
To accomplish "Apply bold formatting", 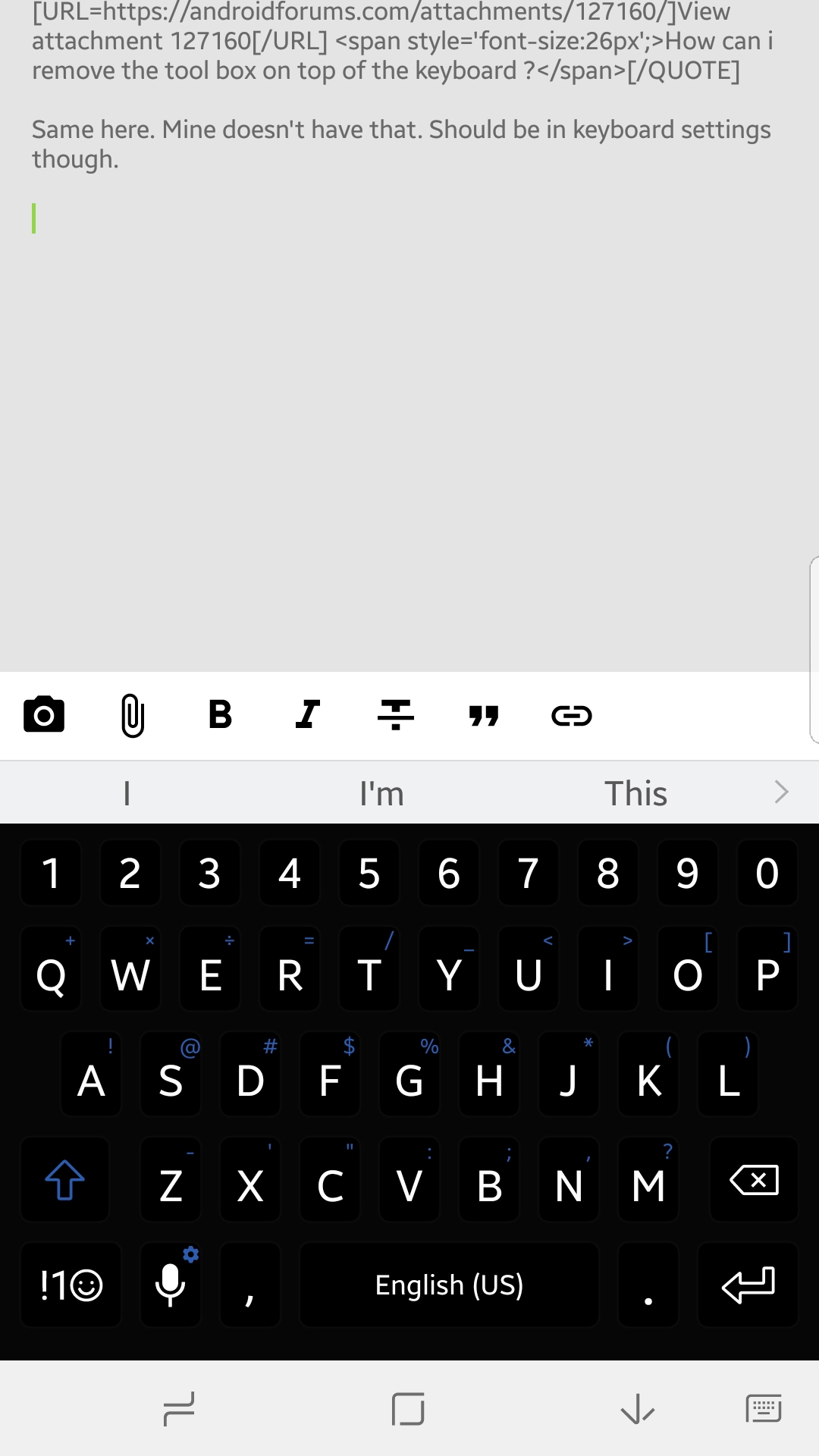I will 220,714.
